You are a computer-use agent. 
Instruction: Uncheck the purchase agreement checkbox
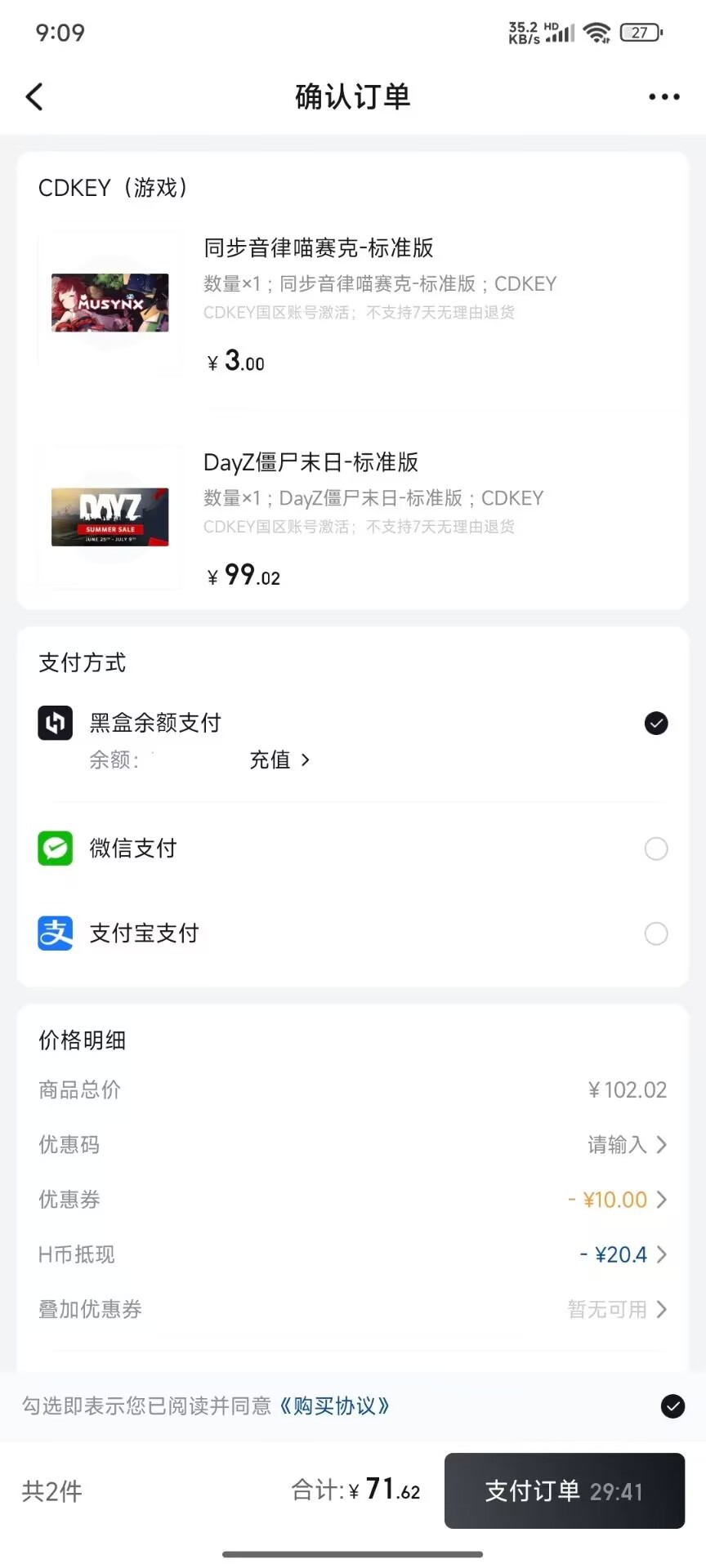coord(672,1406)
